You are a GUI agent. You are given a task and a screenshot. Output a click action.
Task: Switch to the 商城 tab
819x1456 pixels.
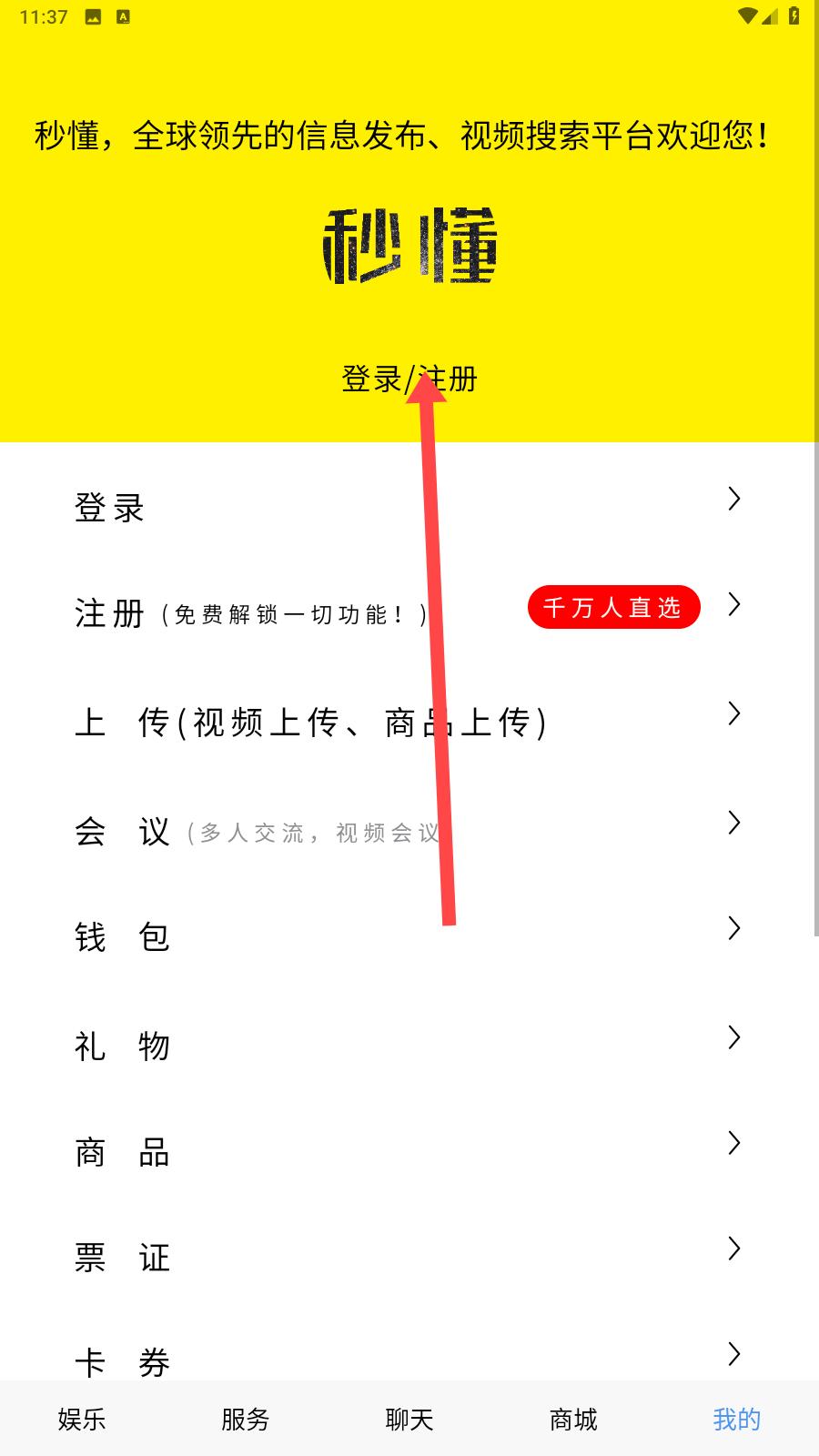coord(573,1419)
